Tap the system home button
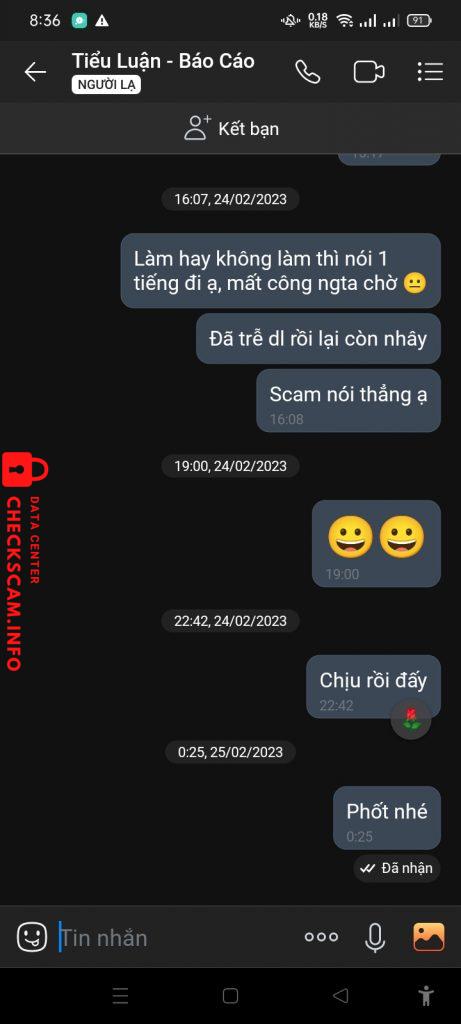This screenshot has height=1024, width=461. [x=230, y=996]
